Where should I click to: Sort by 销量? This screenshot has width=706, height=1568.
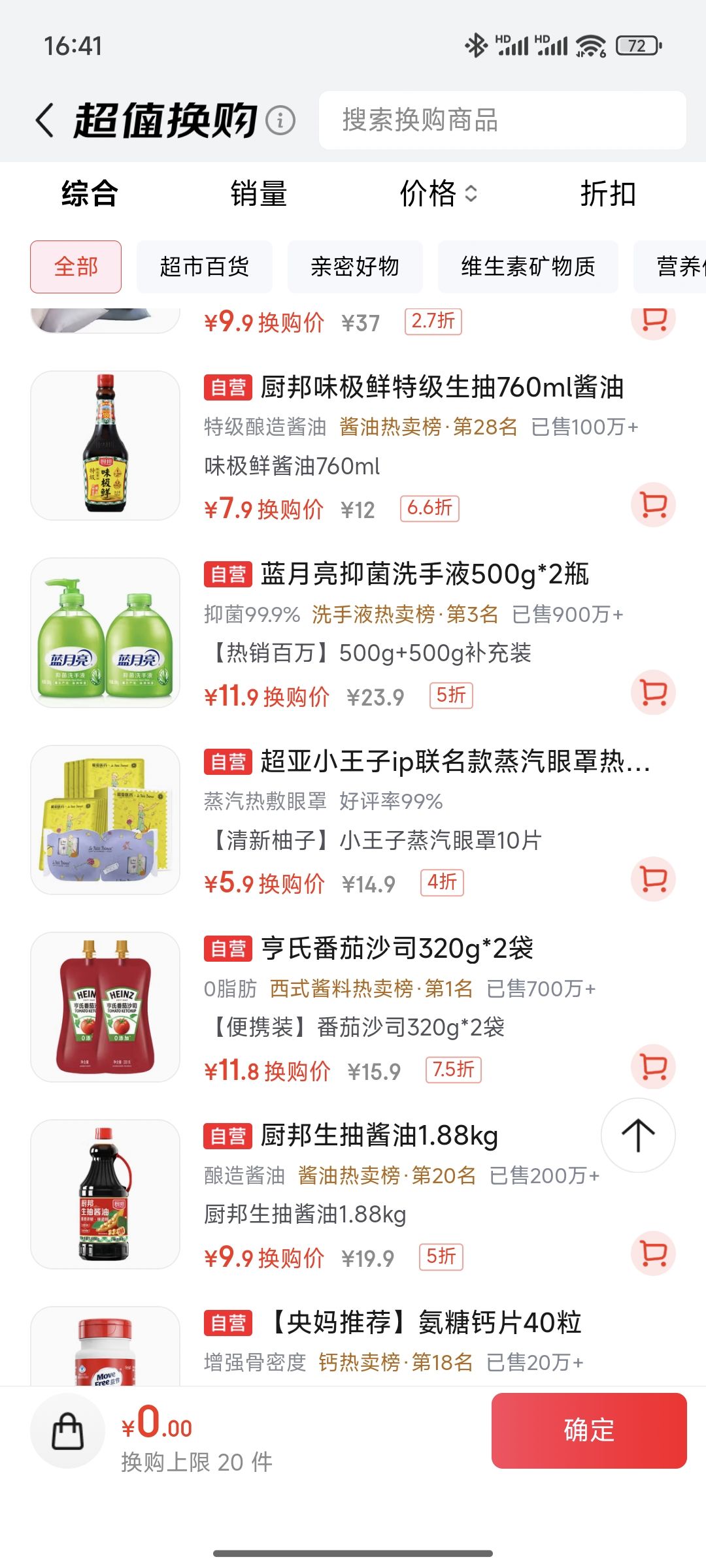pyautogui.click(x=259, y=194)
